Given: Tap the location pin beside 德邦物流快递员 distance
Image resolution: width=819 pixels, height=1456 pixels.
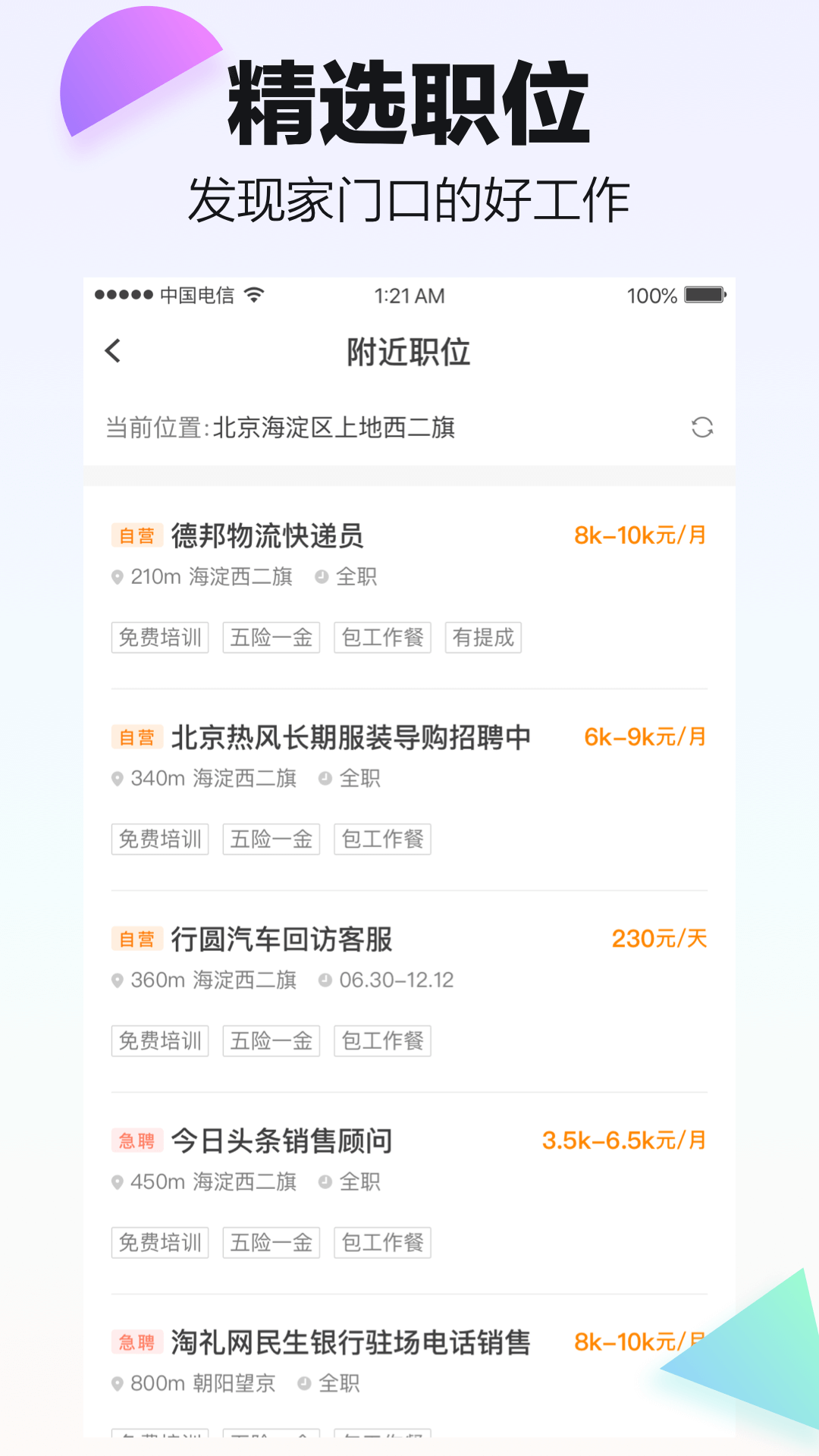Looking at the screenshot, I should click(x=118, y=576).
